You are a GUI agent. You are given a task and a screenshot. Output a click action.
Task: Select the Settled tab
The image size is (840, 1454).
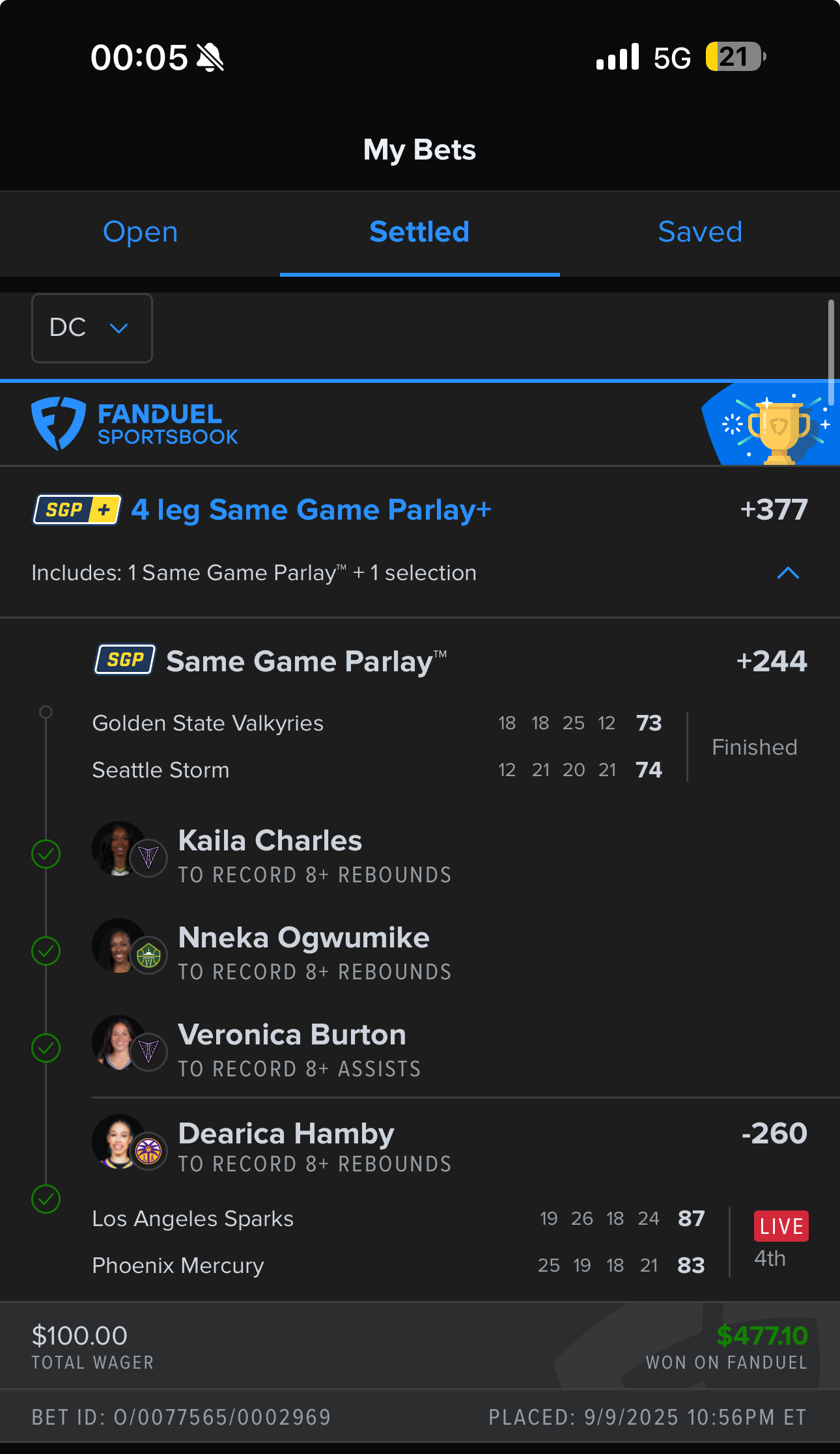click(x=419, y=232)
